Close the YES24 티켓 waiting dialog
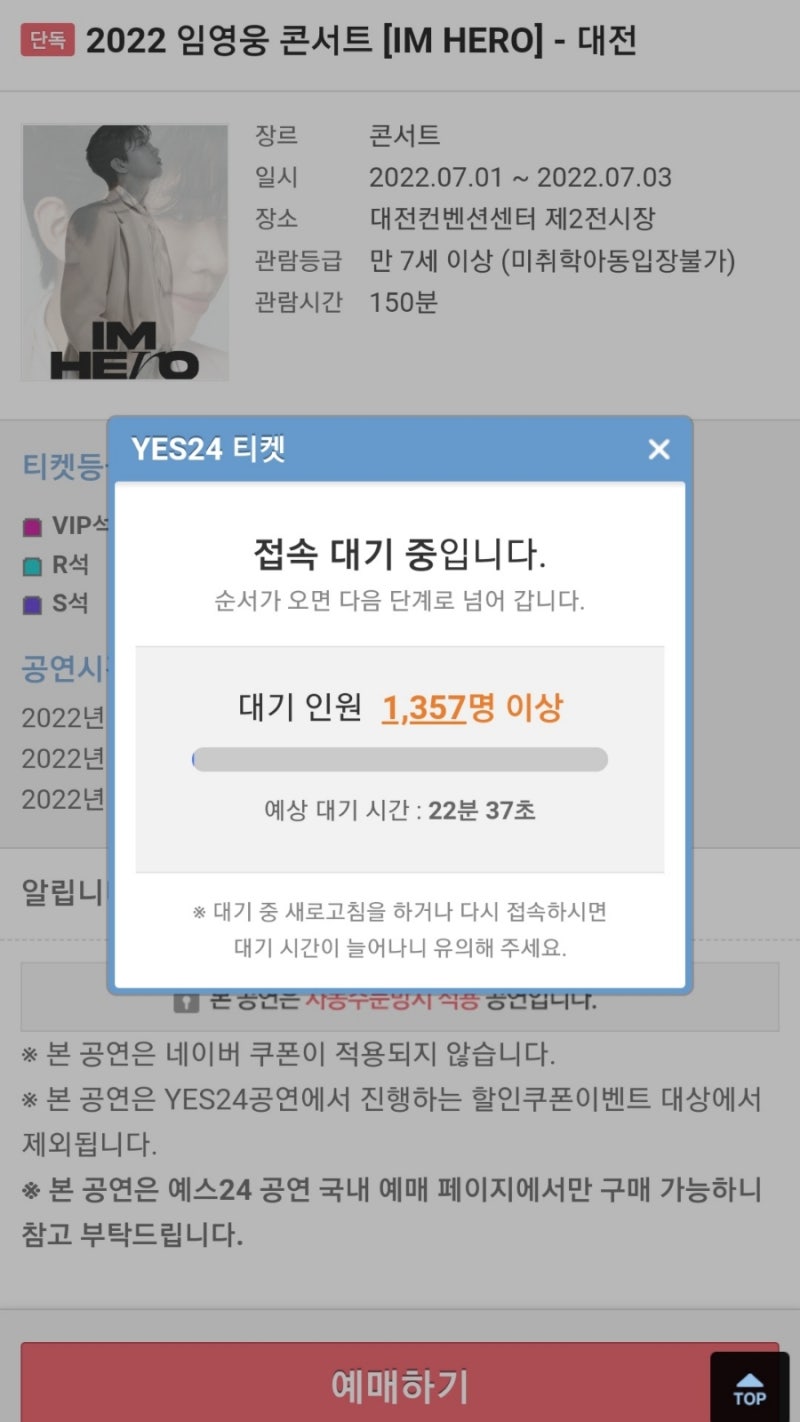Screen dimensions: 800x1422 658,449
